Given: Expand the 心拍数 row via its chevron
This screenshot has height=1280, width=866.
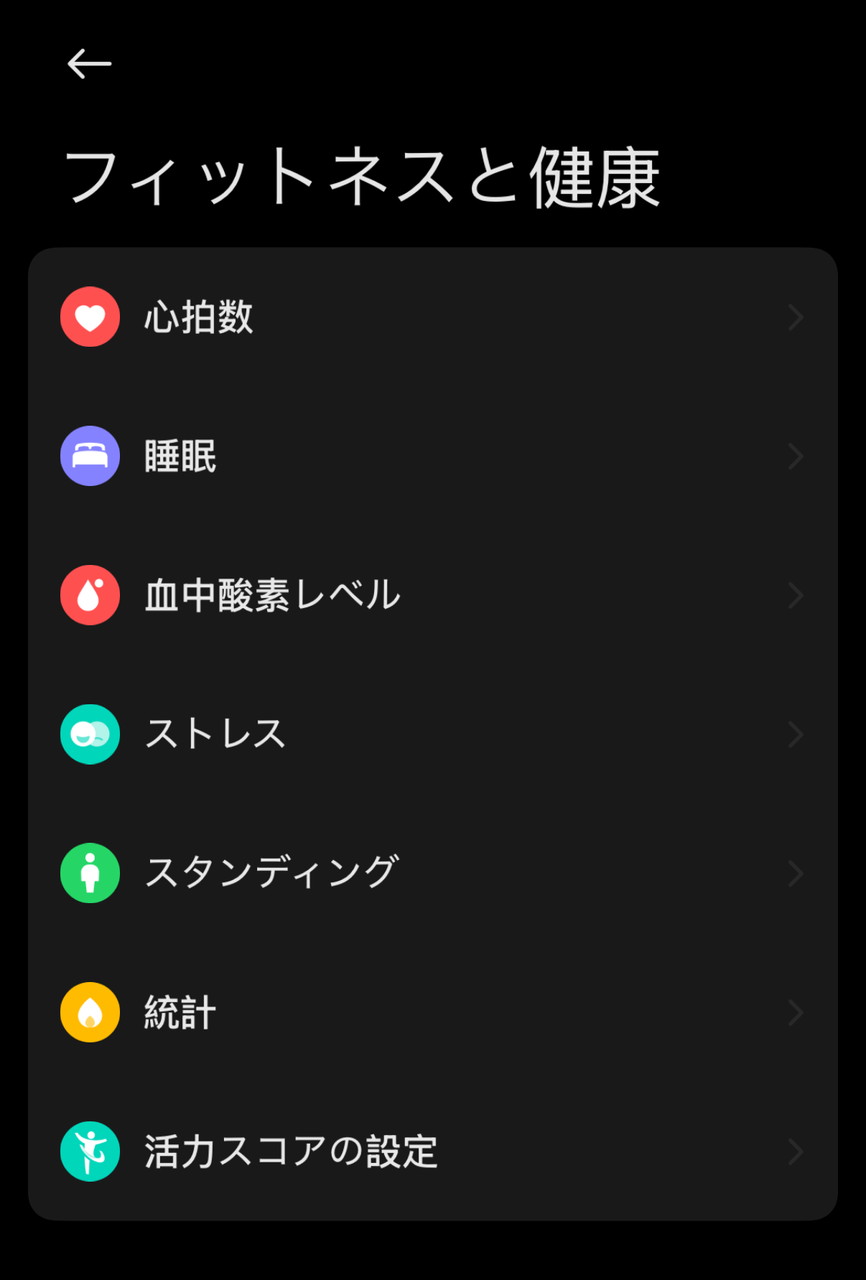Looking at the screenshot, I should 795,317.
